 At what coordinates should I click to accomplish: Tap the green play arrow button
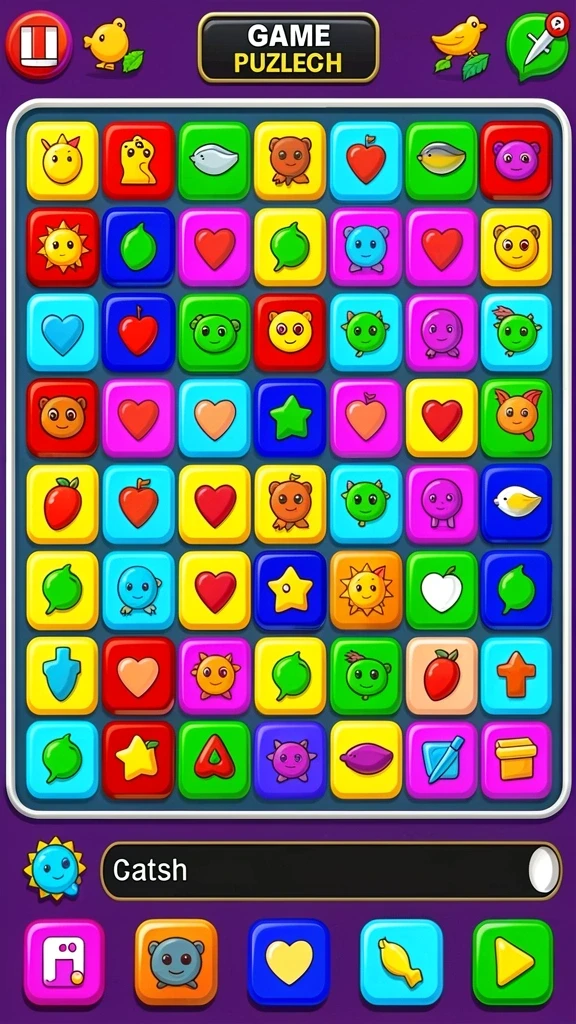point(513,962)
